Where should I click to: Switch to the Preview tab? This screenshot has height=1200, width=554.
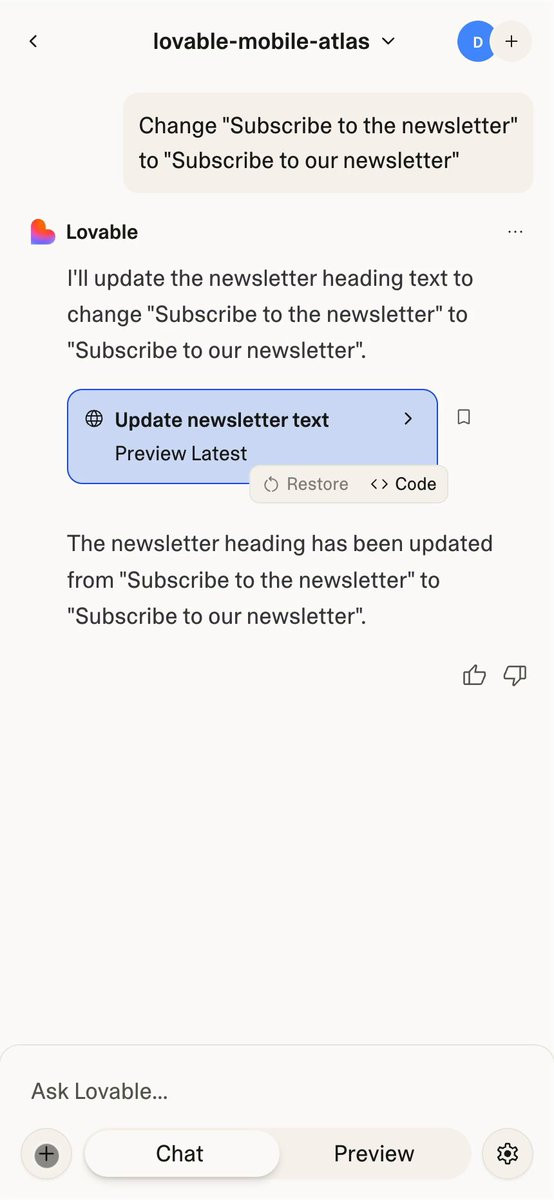[374, 1154]
